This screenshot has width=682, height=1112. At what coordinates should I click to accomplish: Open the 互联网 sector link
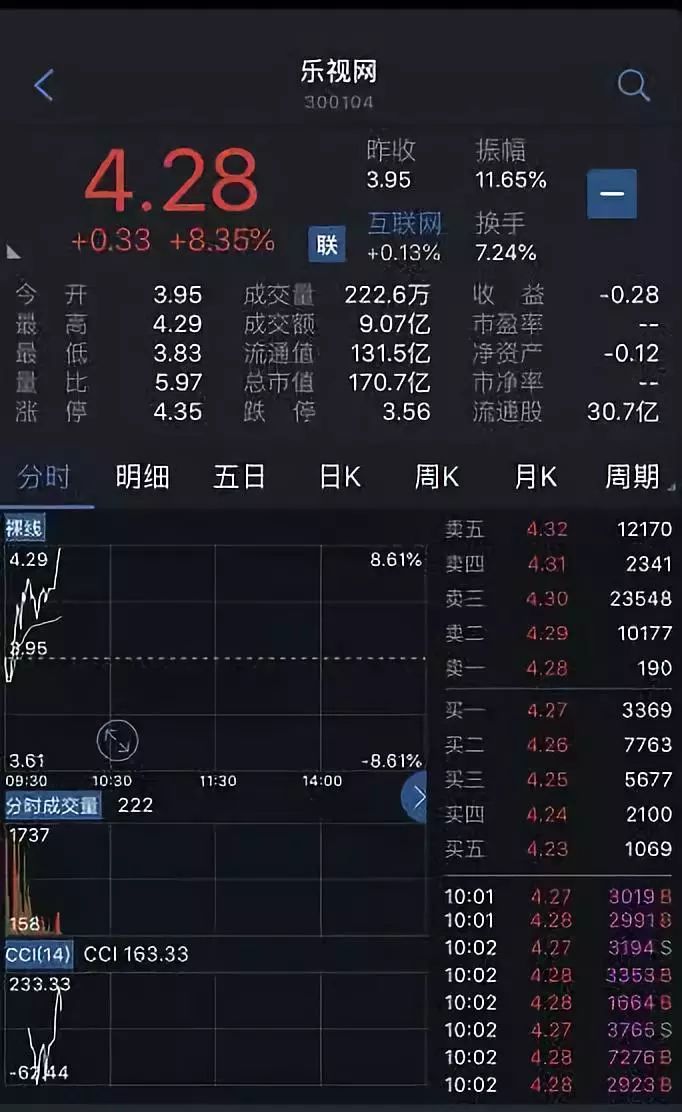[x=404, y=223]
